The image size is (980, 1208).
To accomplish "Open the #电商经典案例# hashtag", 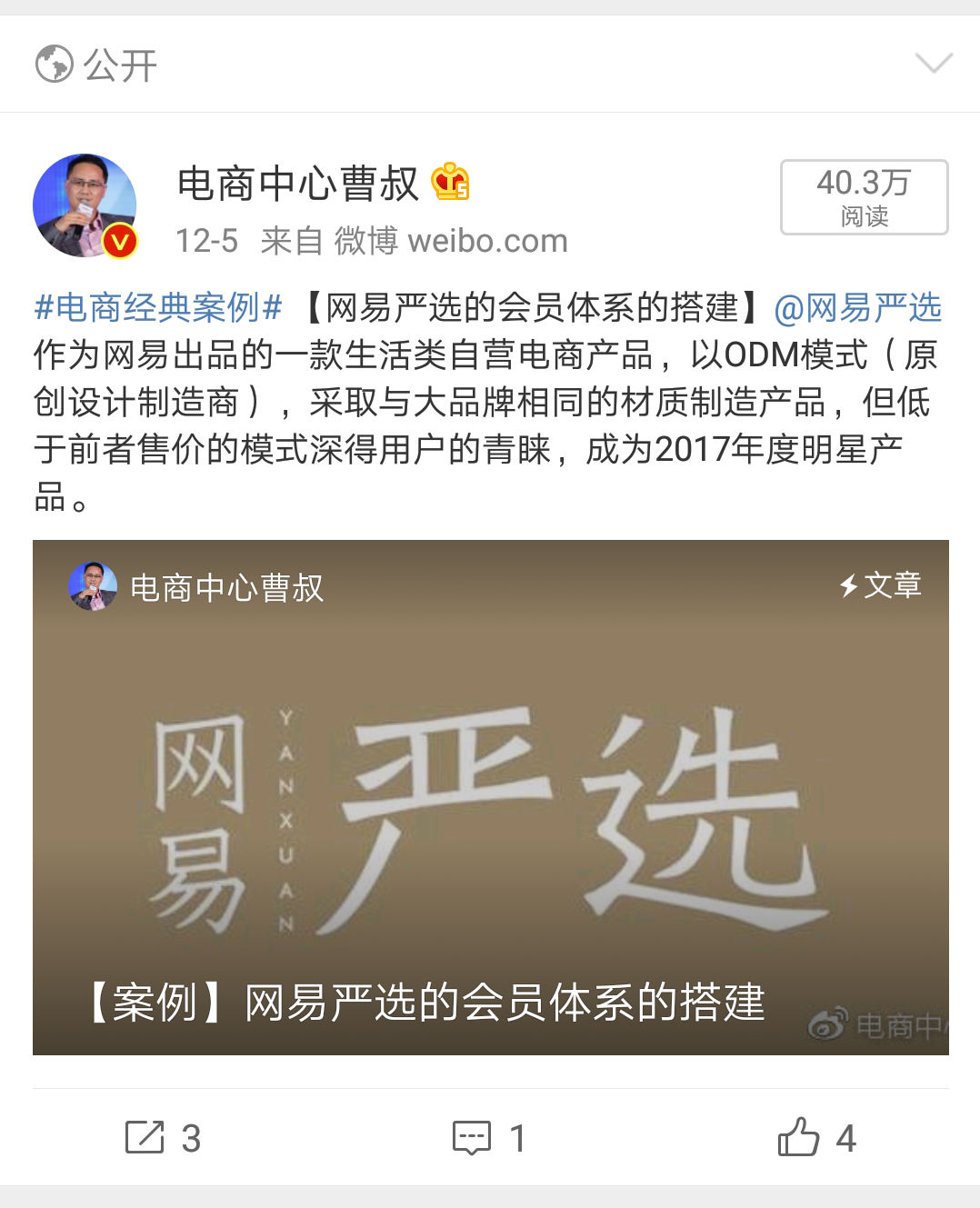I will tap(158, 308).
